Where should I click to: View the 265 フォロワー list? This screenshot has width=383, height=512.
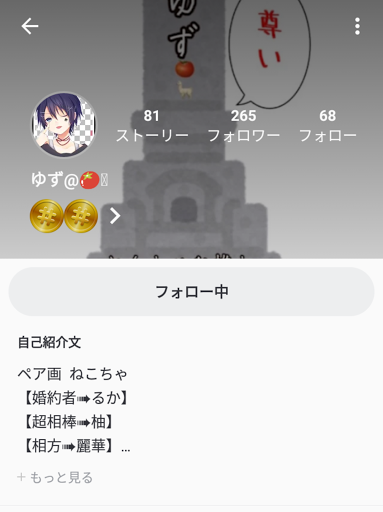(243, 126)
